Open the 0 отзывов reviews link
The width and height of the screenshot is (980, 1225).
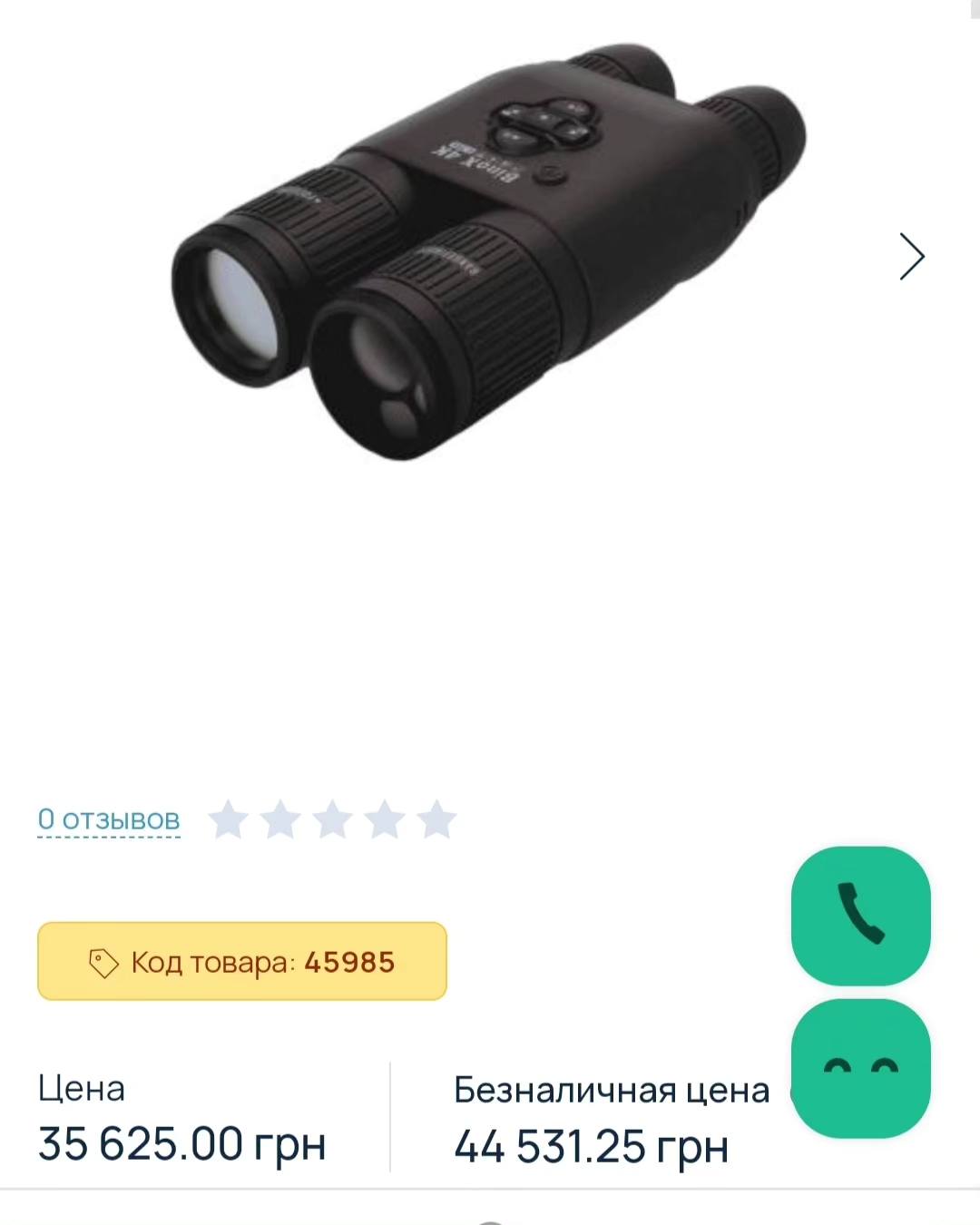[x=109, y=819]
